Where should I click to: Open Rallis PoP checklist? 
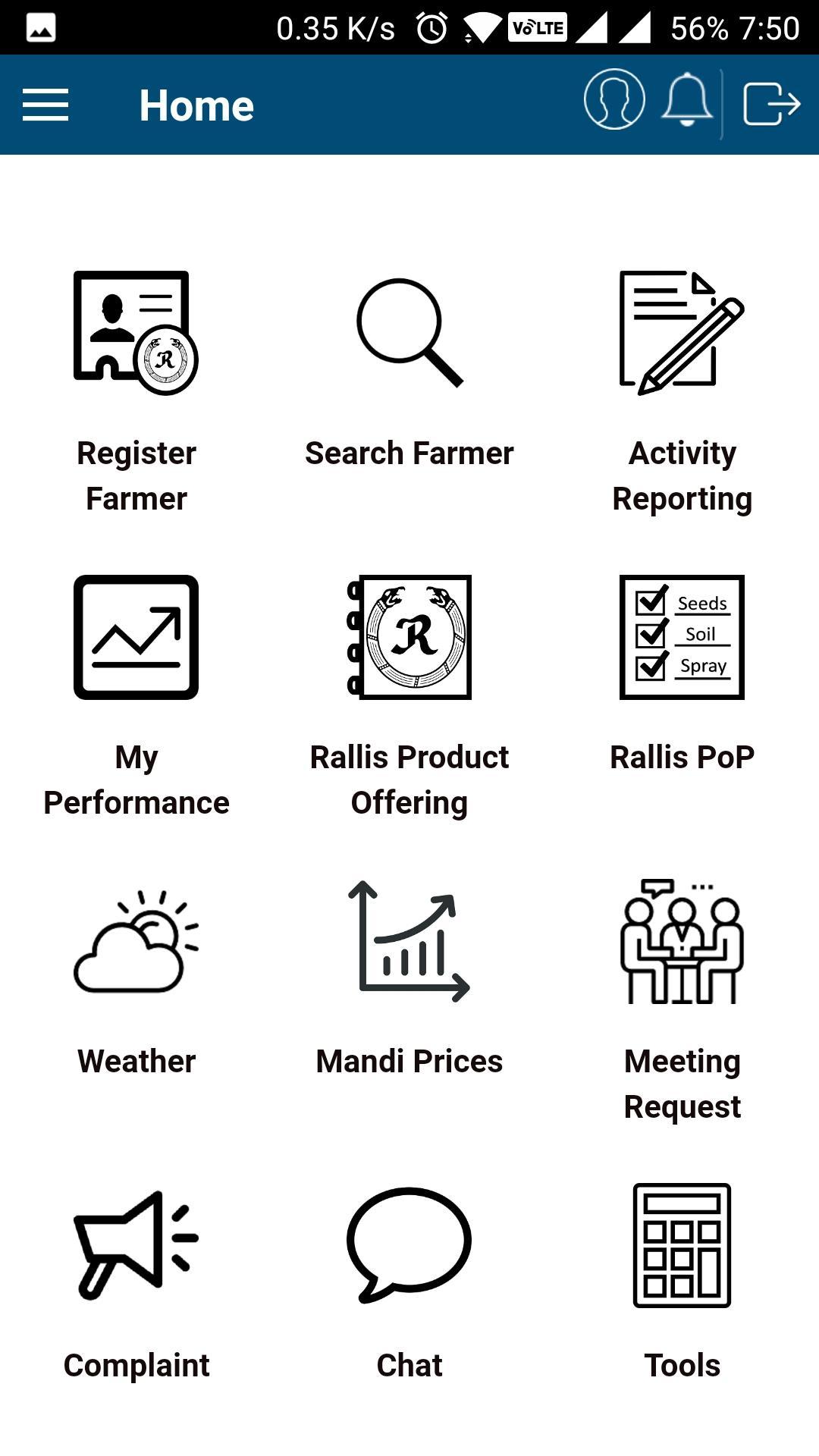pyautogui.click(x=682, y=637)
